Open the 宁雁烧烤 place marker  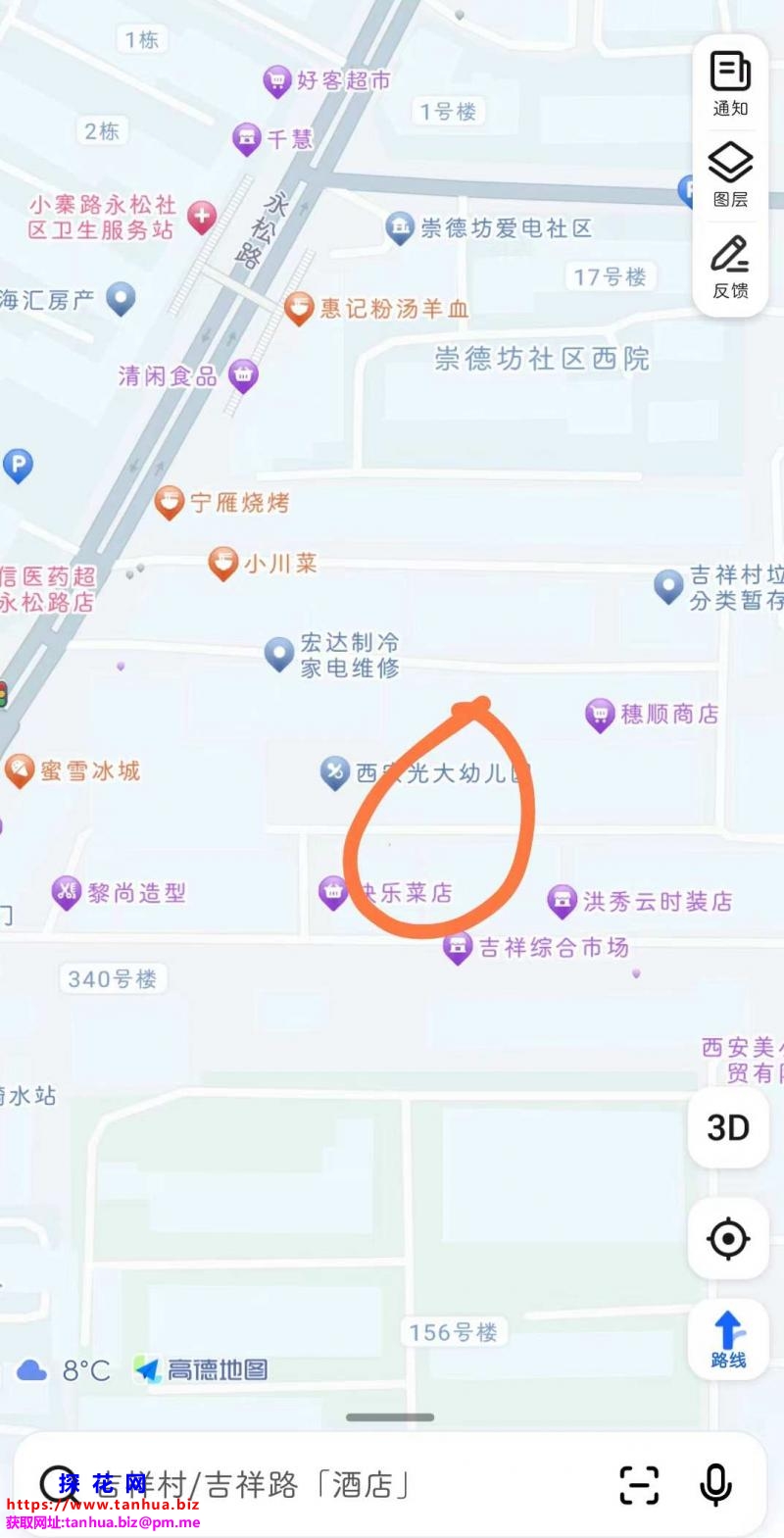pyautogui.click(x=170, y=503)
